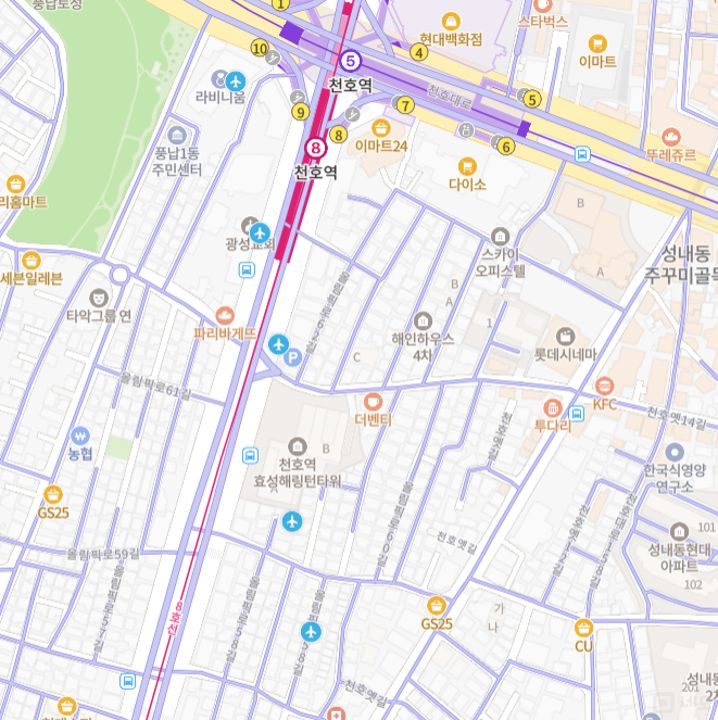The image size is (718, 720).
Task: Tap the 더벤티 cafe marker
Action: [x=373, y=401]
